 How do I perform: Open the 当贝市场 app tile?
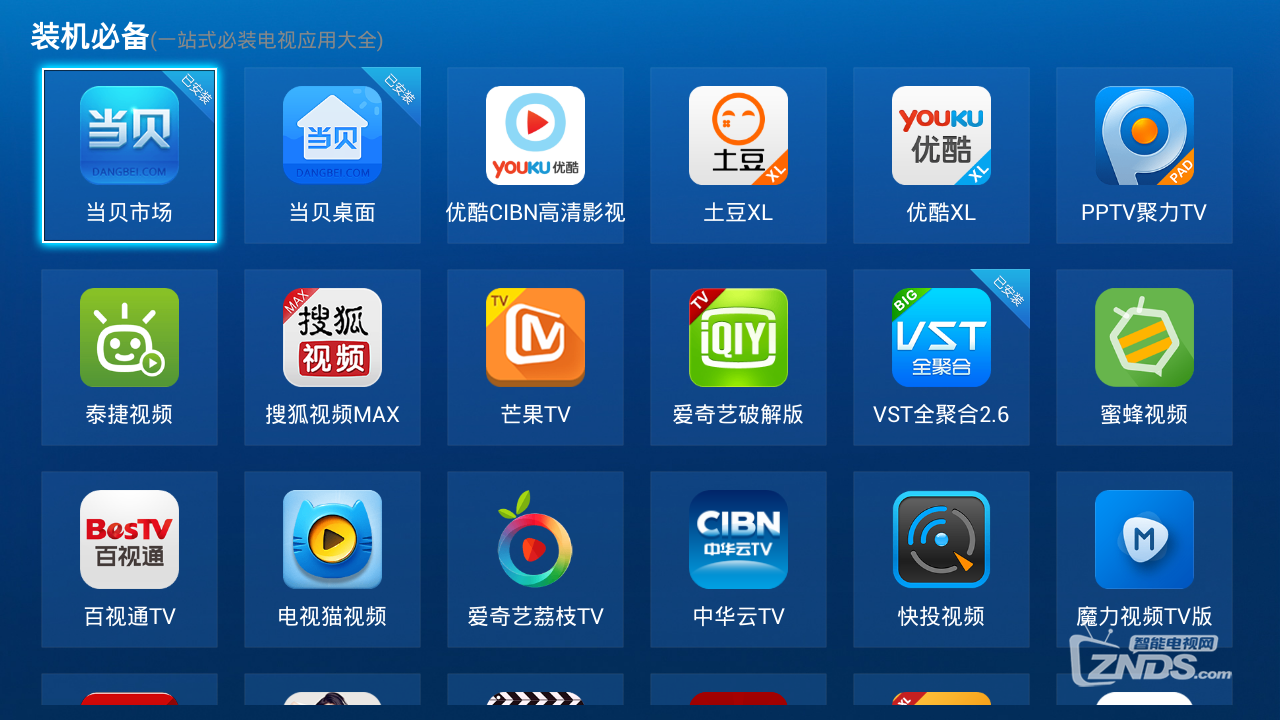[x=129, y=155]
